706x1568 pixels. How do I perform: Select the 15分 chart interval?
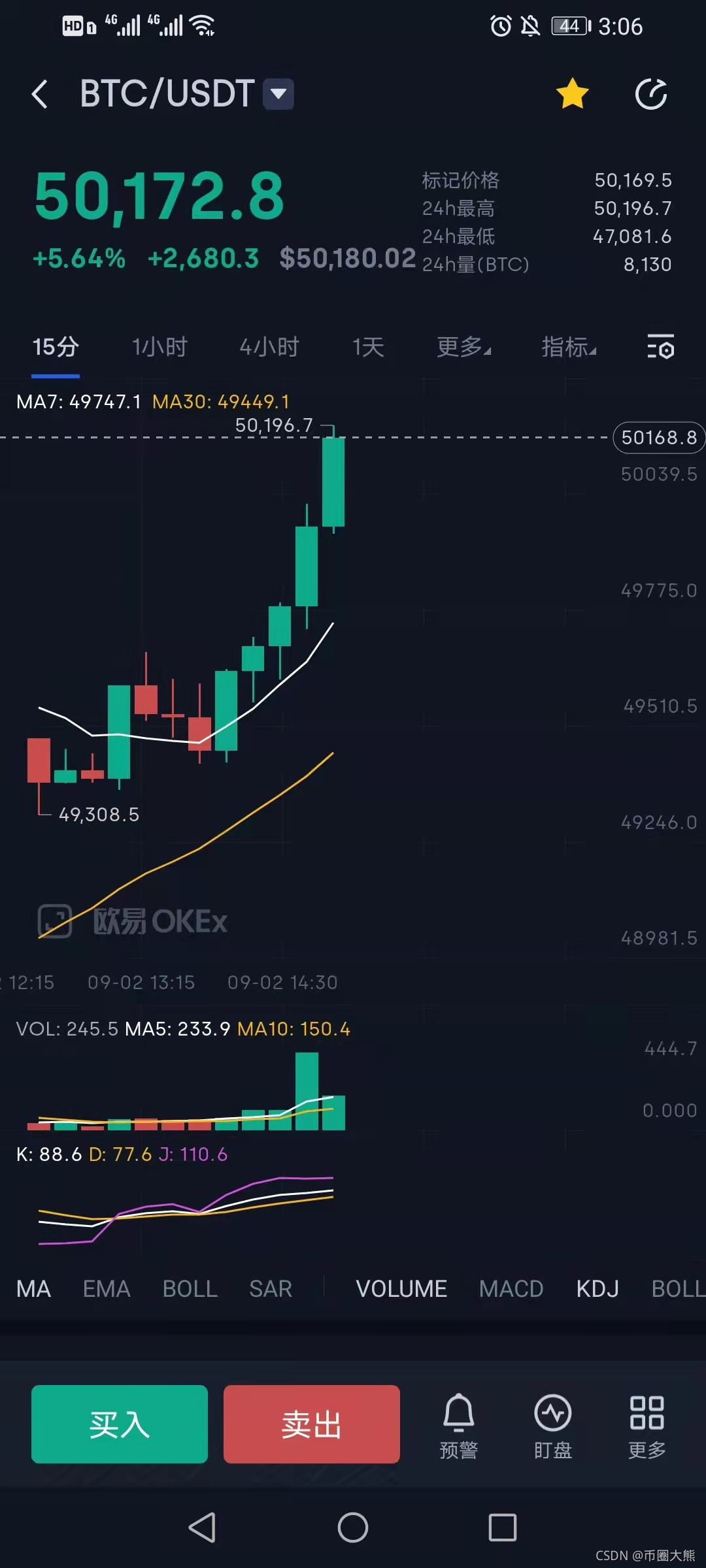[56, 347]
